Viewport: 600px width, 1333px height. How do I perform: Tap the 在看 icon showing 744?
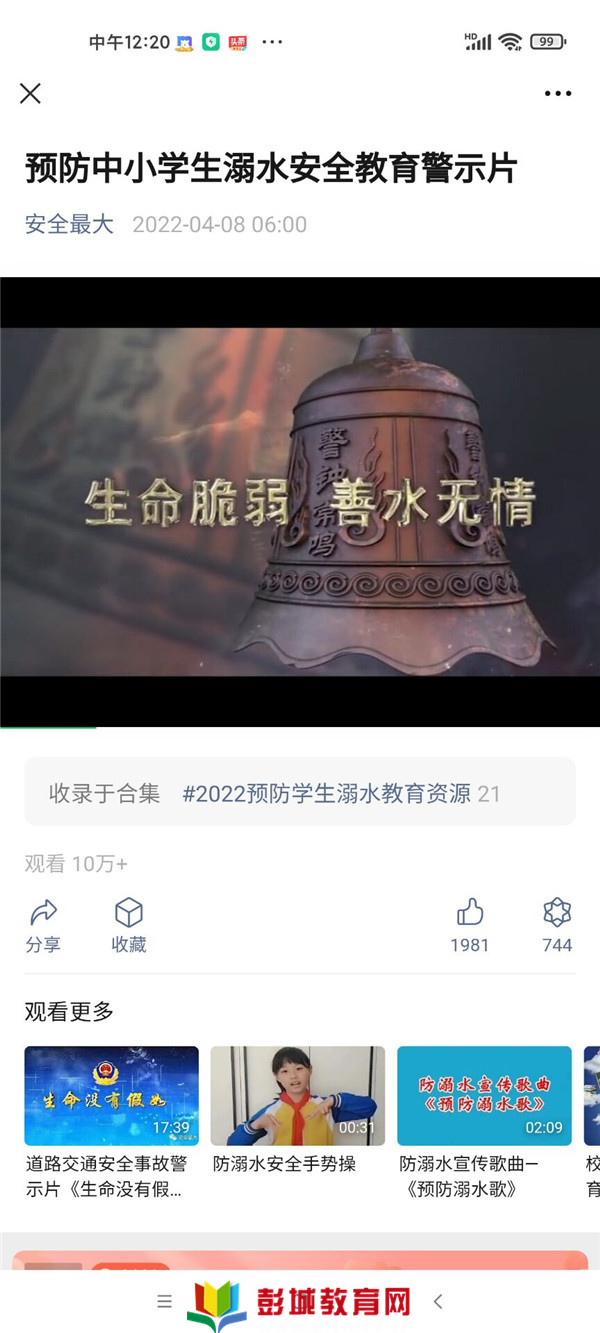click(557, 923)
